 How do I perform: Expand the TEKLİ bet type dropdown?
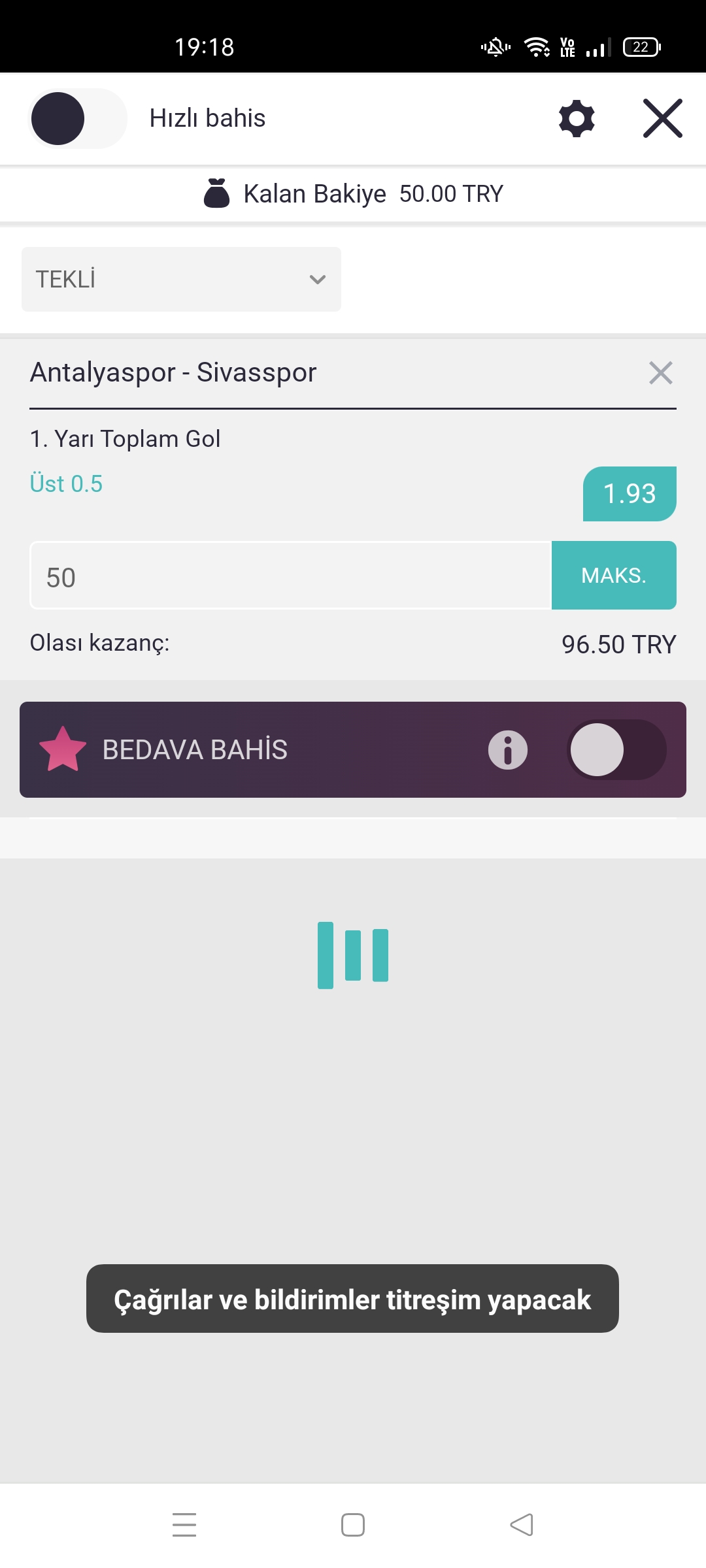(181, 279)
